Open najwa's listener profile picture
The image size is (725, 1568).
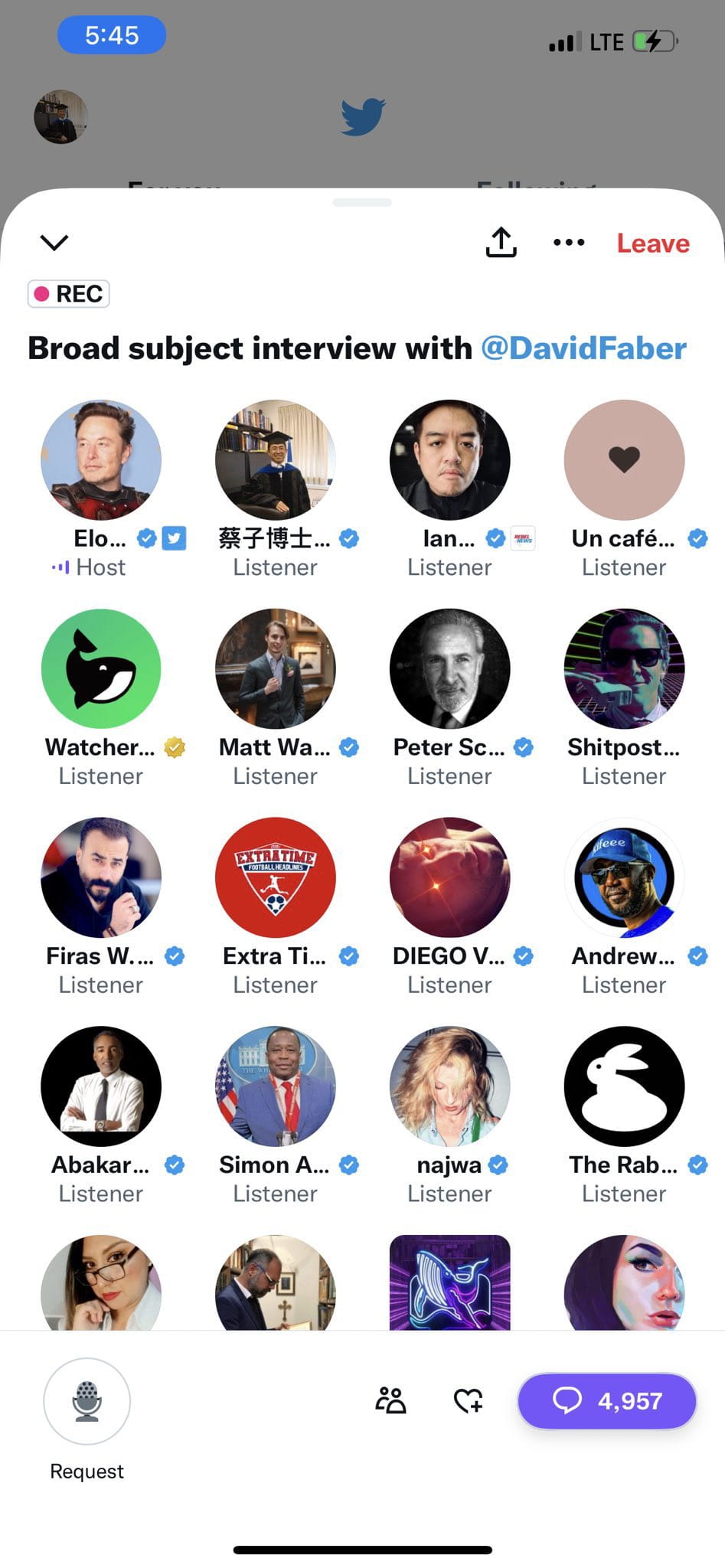(449, 1086)
